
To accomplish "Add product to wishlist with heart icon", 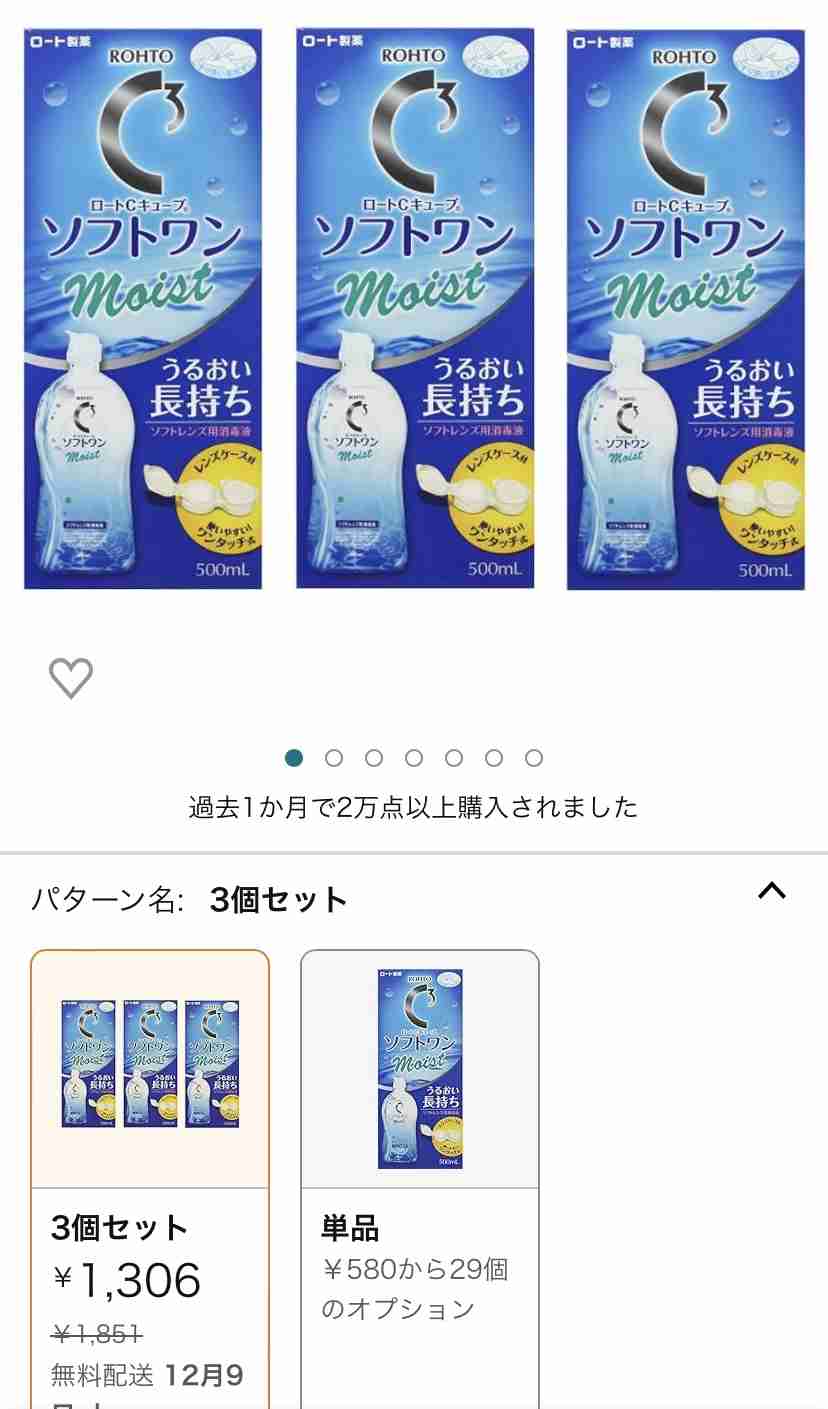I will point(71,679).
